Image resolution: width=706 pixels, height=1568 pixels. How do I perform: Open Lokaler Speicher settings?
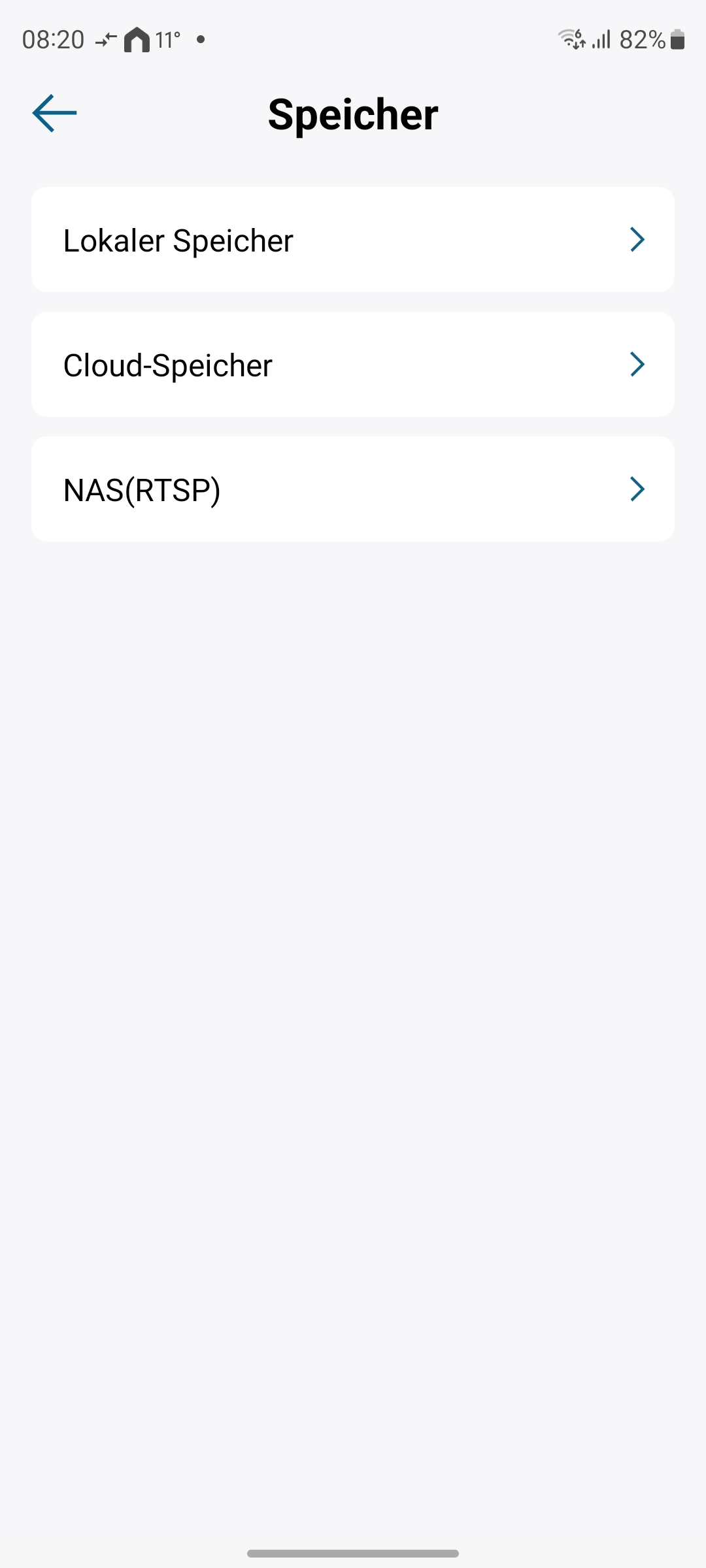[x=353, y=240]
